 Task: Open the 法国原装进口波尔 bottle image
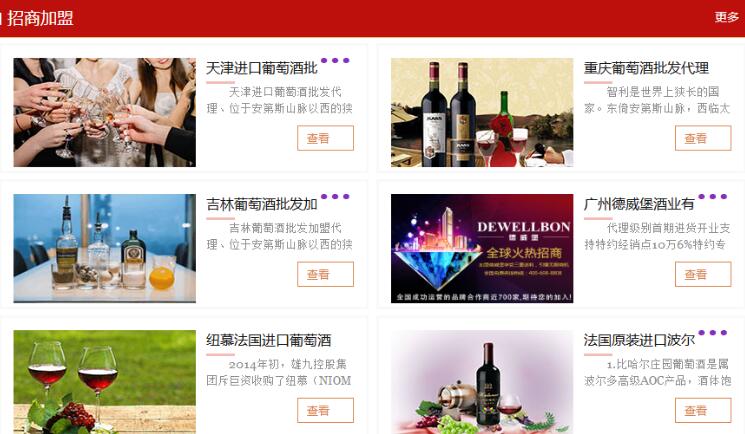(x=482, y=382)
